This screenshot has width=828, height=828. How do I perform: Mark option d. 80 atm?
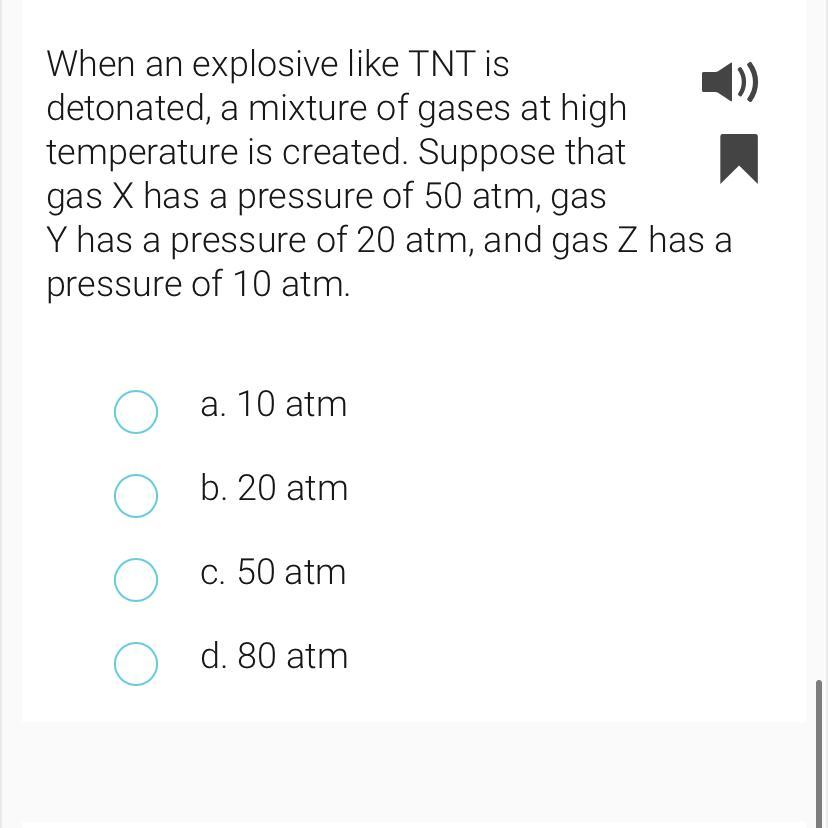coord(136,663)
